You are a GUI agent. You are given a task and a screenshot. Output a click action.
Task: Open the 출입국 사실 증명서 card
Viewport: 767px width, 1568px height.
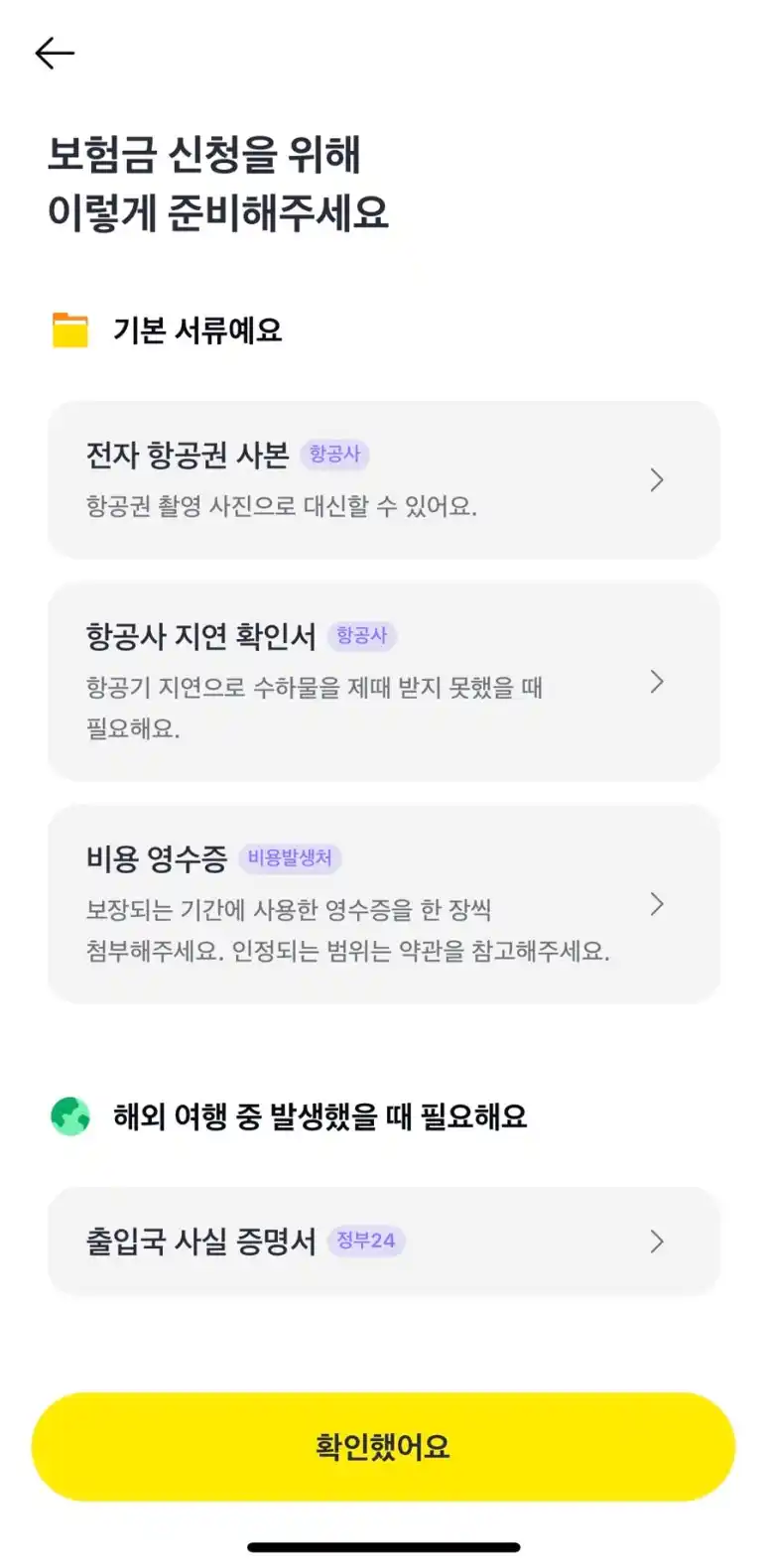click(384, 1241)
